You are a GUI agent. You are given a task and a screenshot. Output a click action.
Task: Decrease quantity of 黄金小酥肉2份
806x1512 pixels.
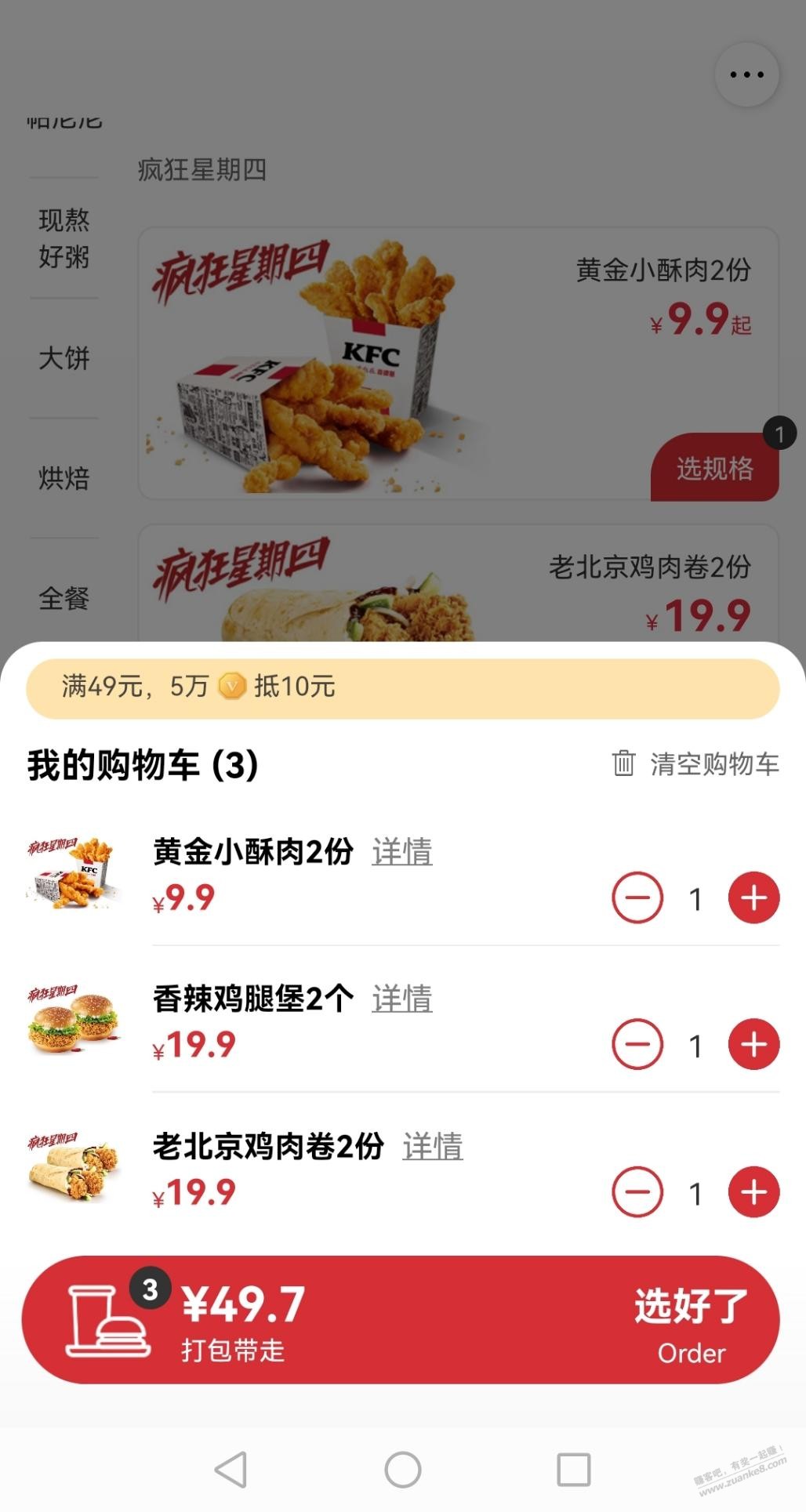pyautogui.click(x=637, y=897)
